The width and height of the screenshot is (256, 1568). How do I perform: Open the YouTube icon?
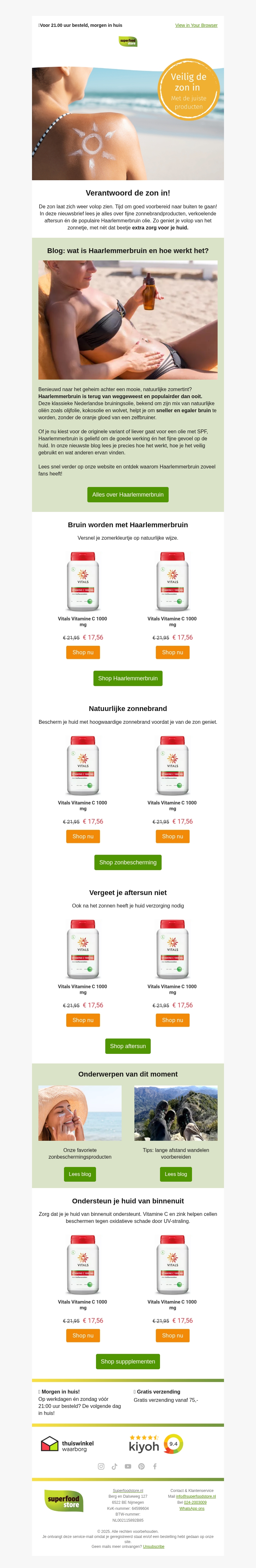(x=128, y=1466)
